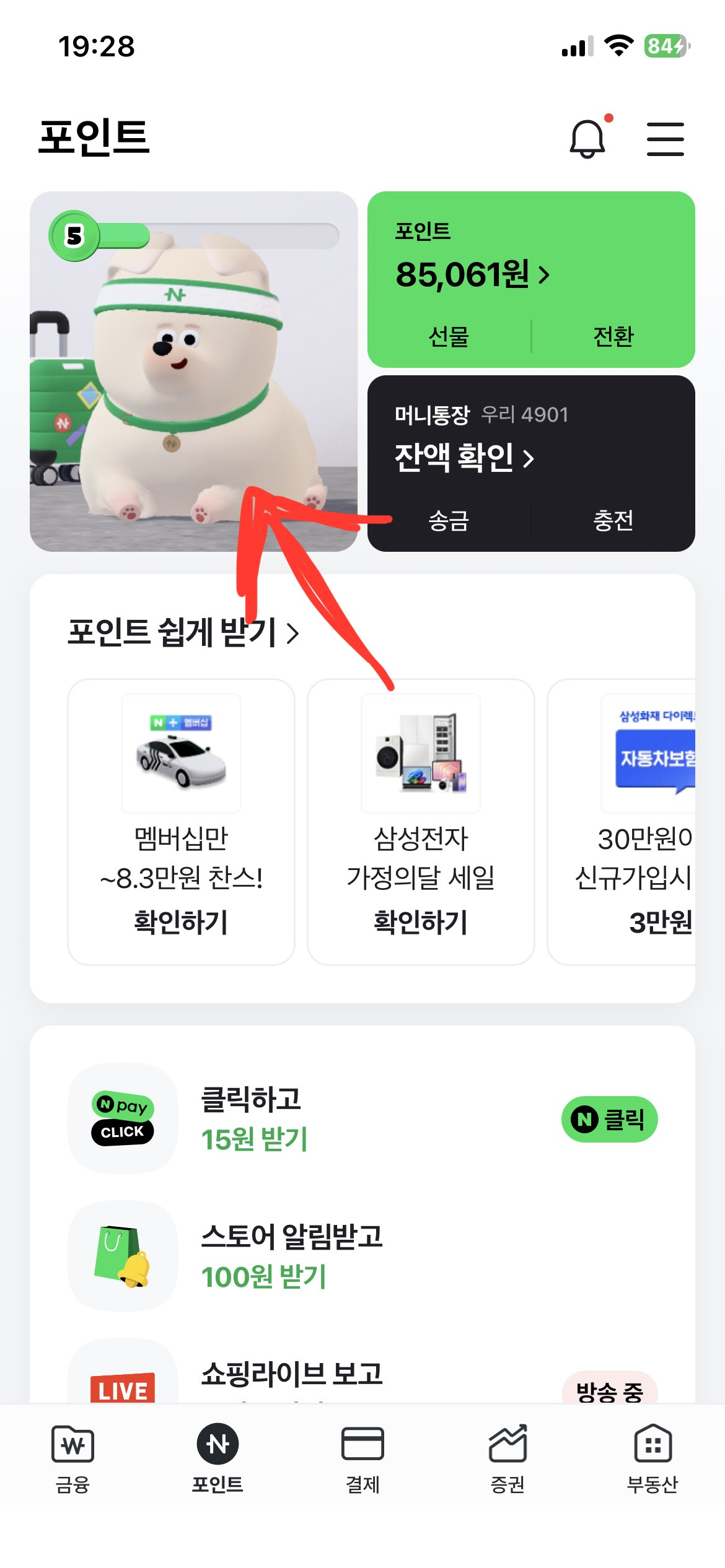Open the hamburger menu
Screen dimensions: 725x1568
tap(665, 139)
